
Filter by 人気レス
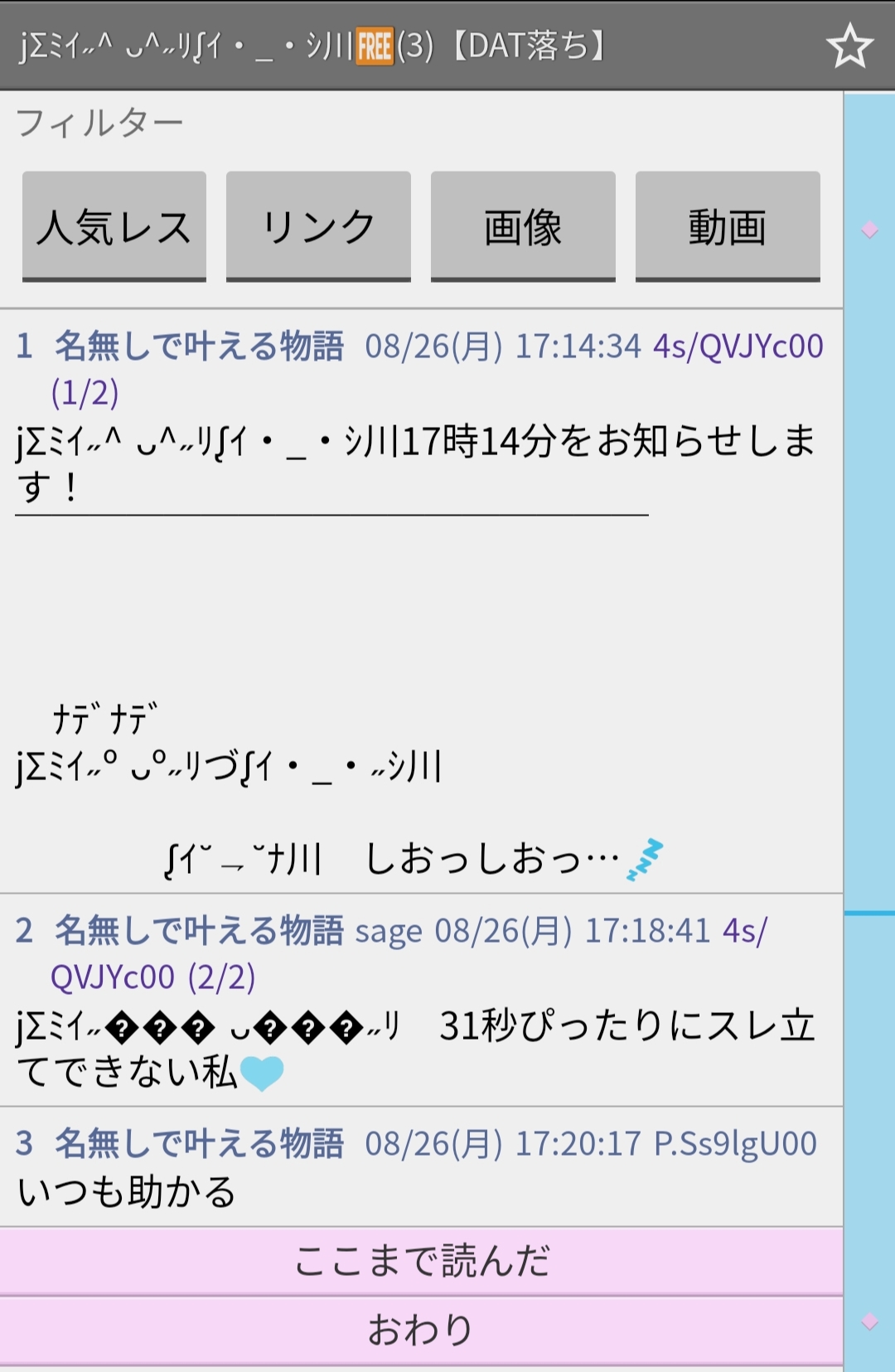pos(114,226)
